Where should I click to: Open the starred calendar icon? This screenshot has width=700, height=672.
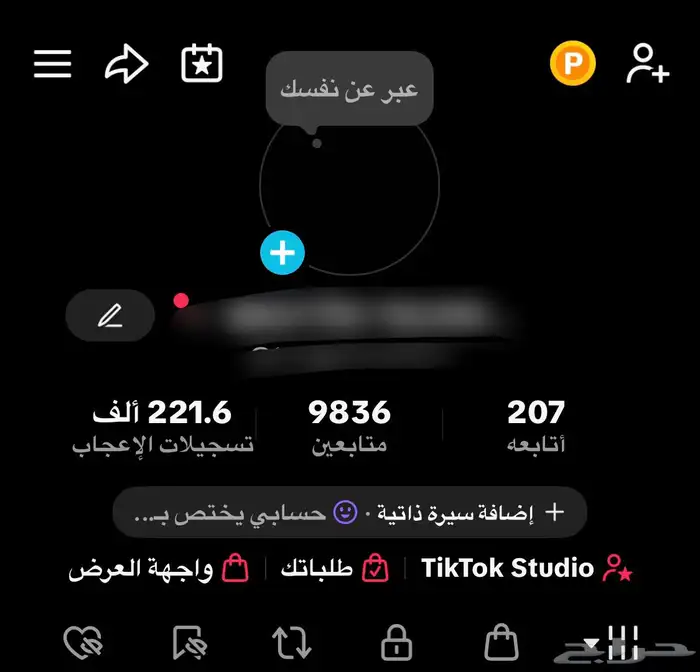click(201, 64)
